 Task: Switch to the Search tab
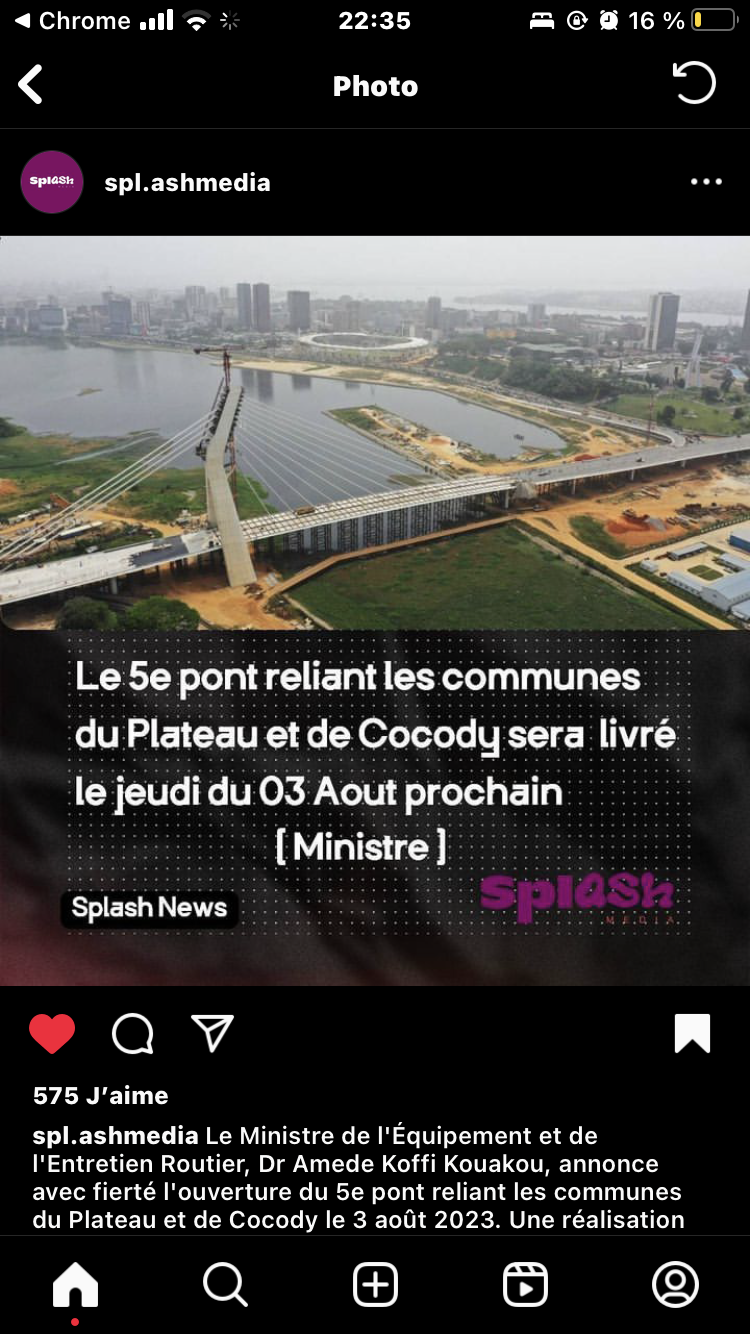pos(225,1284)
